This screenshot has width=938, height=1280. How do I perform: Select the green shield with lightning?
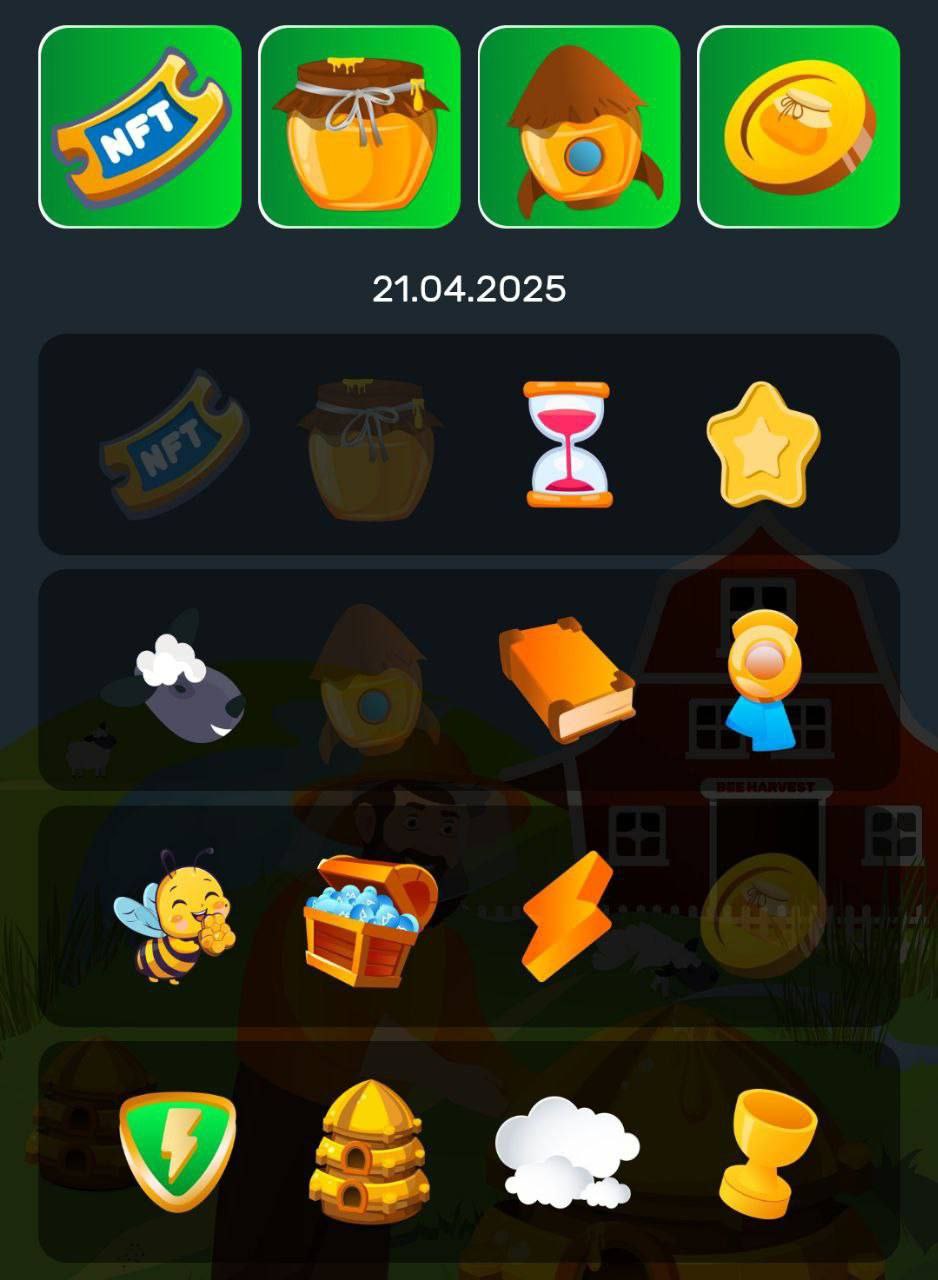(177, 1151)
